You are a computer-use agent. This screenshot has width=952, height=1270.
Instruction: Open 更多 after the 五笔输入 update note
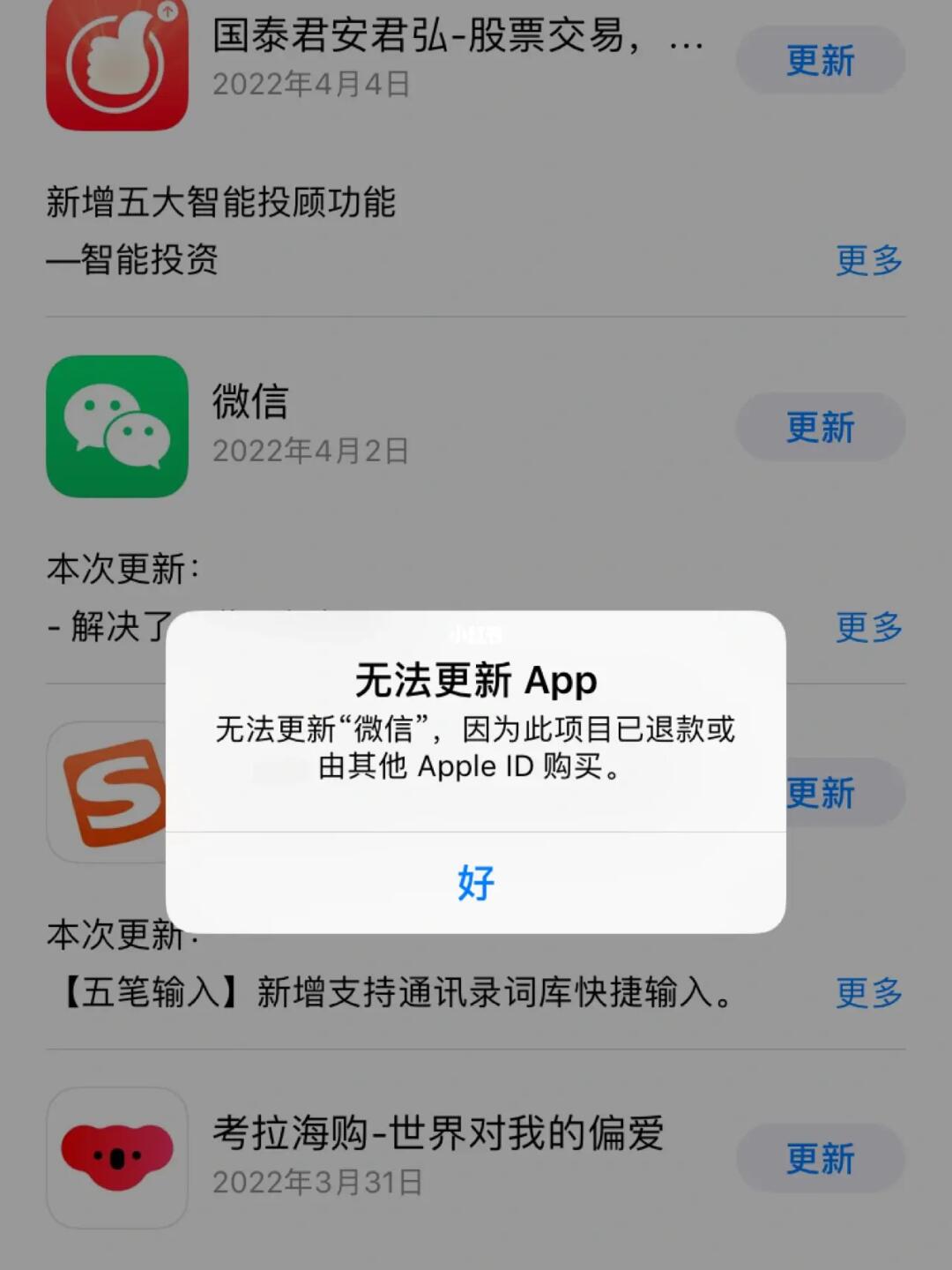[868, 993]
